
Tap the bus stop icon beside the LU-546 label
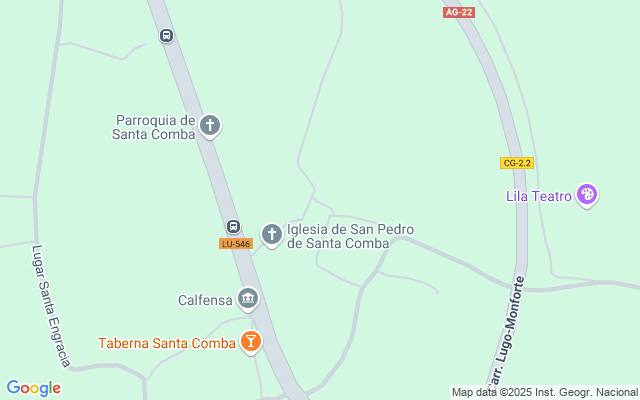point(233,226)
